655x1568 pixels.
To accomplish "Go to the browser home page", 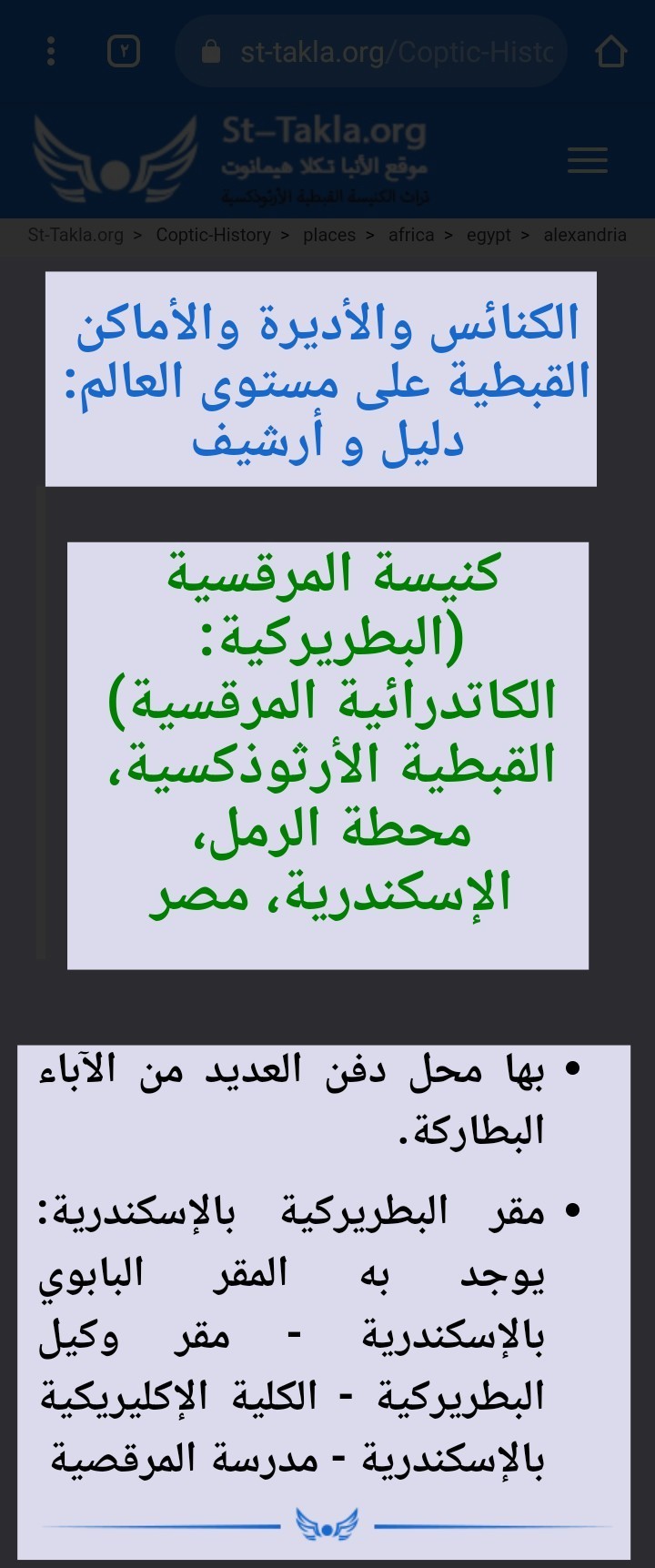I will click(x=610, y=52).
